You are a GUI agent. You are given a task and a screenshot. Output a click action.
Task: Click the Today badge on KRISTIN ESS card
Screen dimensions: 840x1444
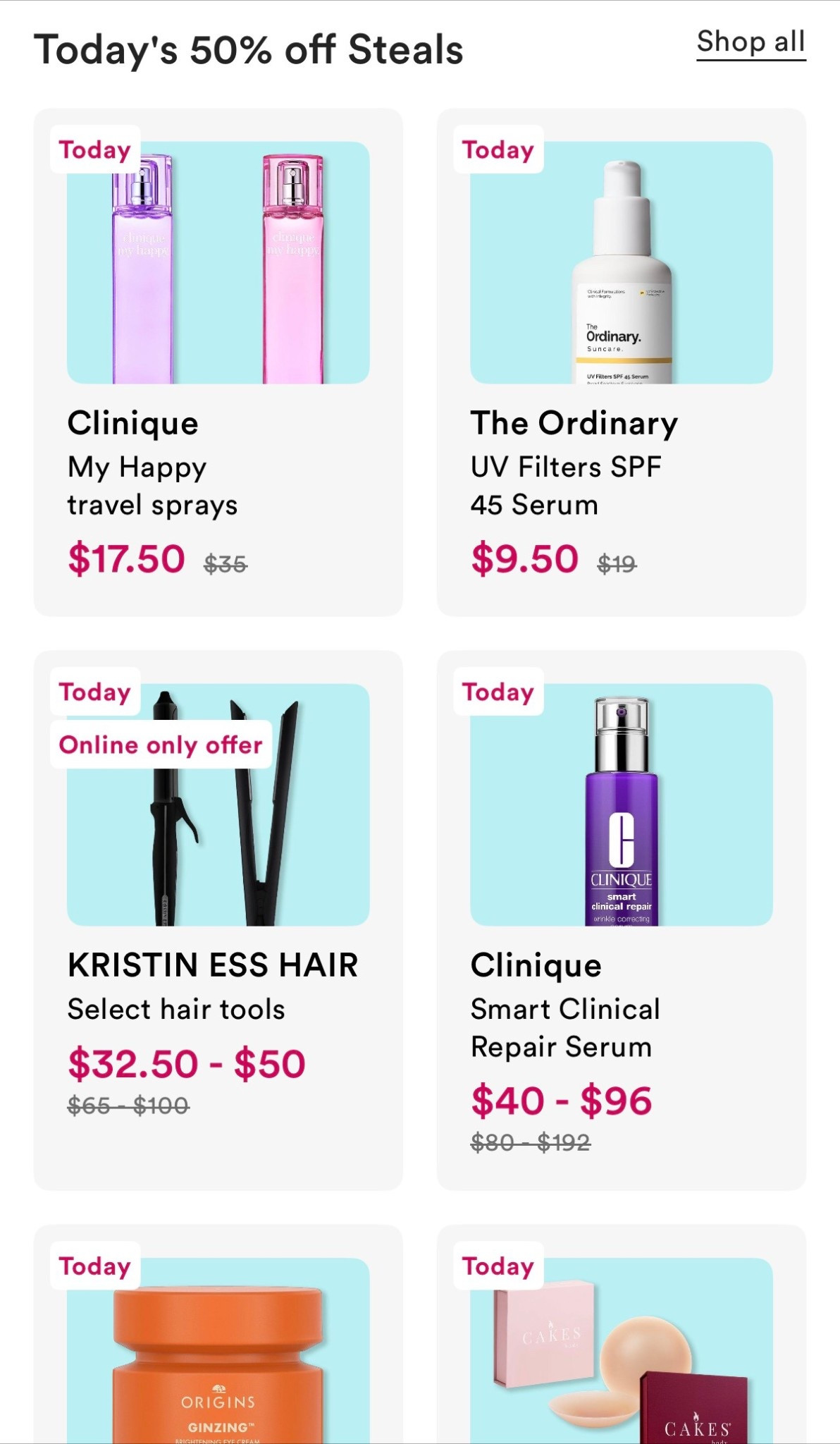point(94,692)
